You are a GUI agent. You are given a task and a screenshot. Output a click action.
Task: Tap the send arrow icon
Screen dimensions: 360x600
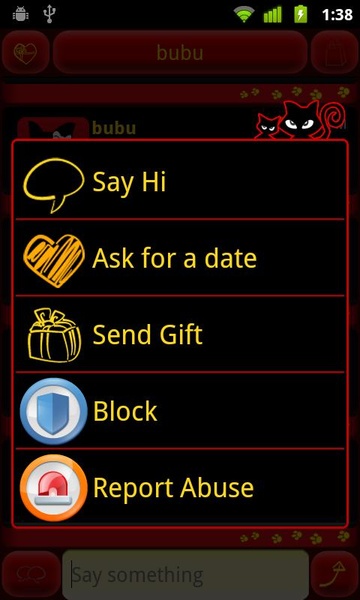click(334, 575)
